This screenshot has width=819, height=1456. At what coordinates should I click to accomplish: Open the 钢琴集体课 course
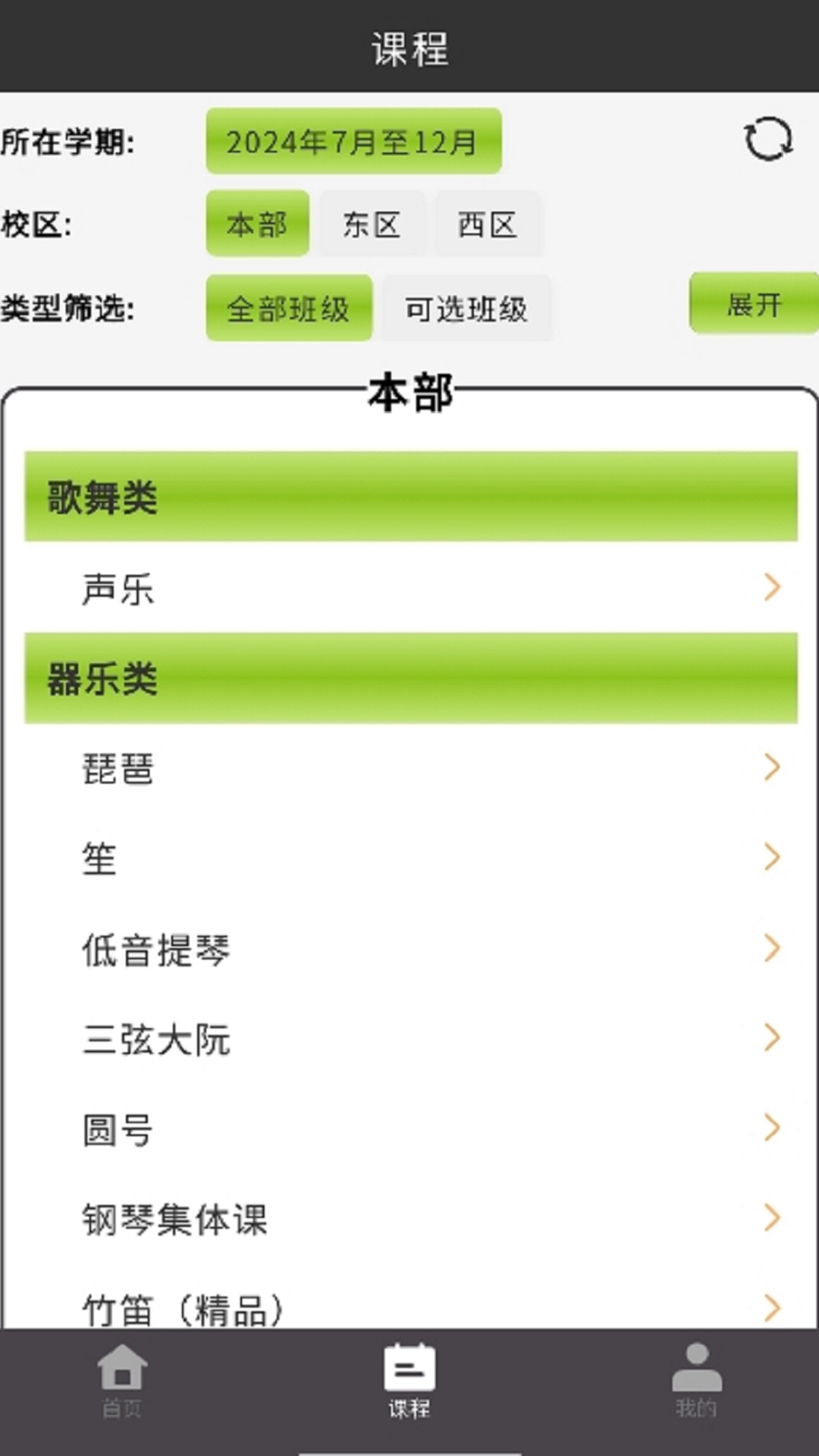coord(411,1219)
